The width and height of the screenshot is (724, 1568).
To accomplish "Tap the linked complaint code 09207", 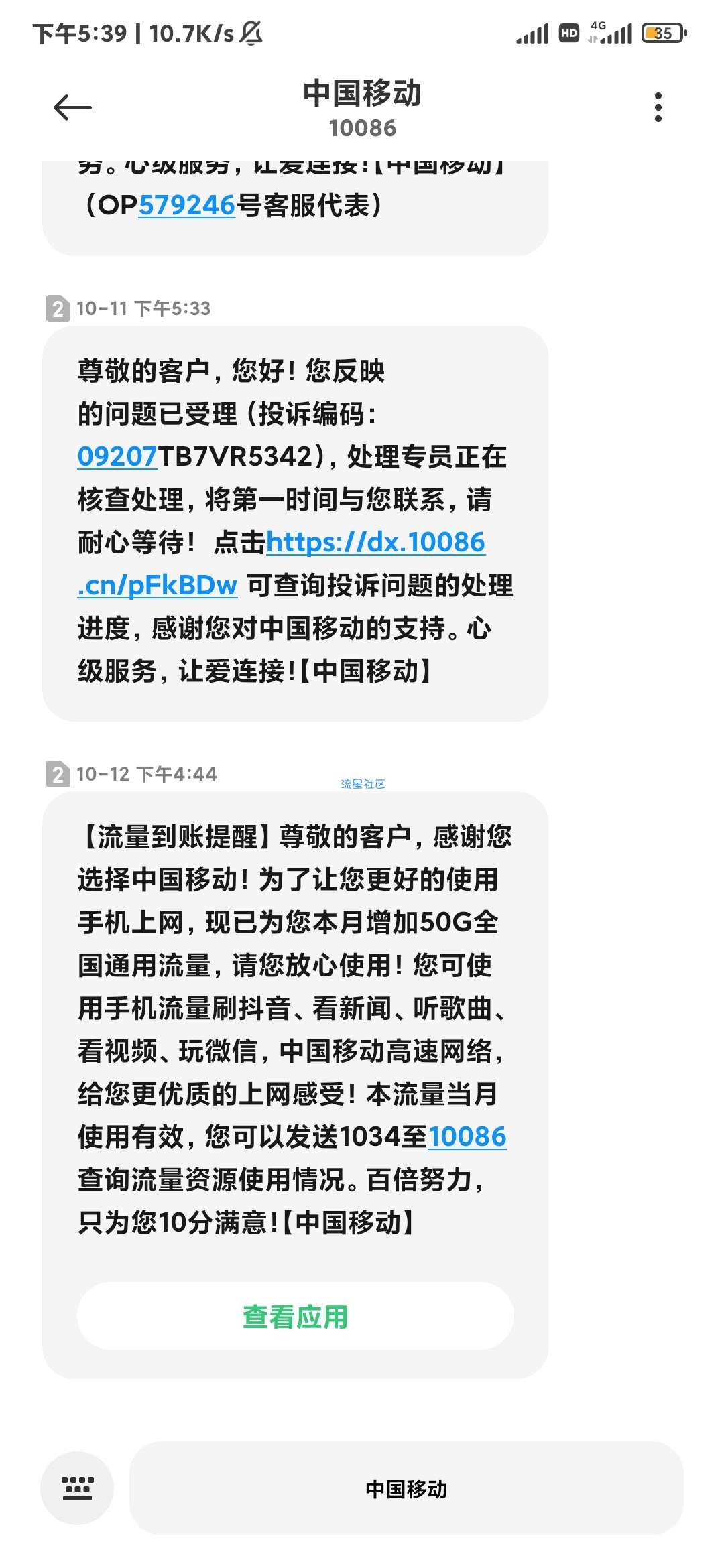I will 117,456.
